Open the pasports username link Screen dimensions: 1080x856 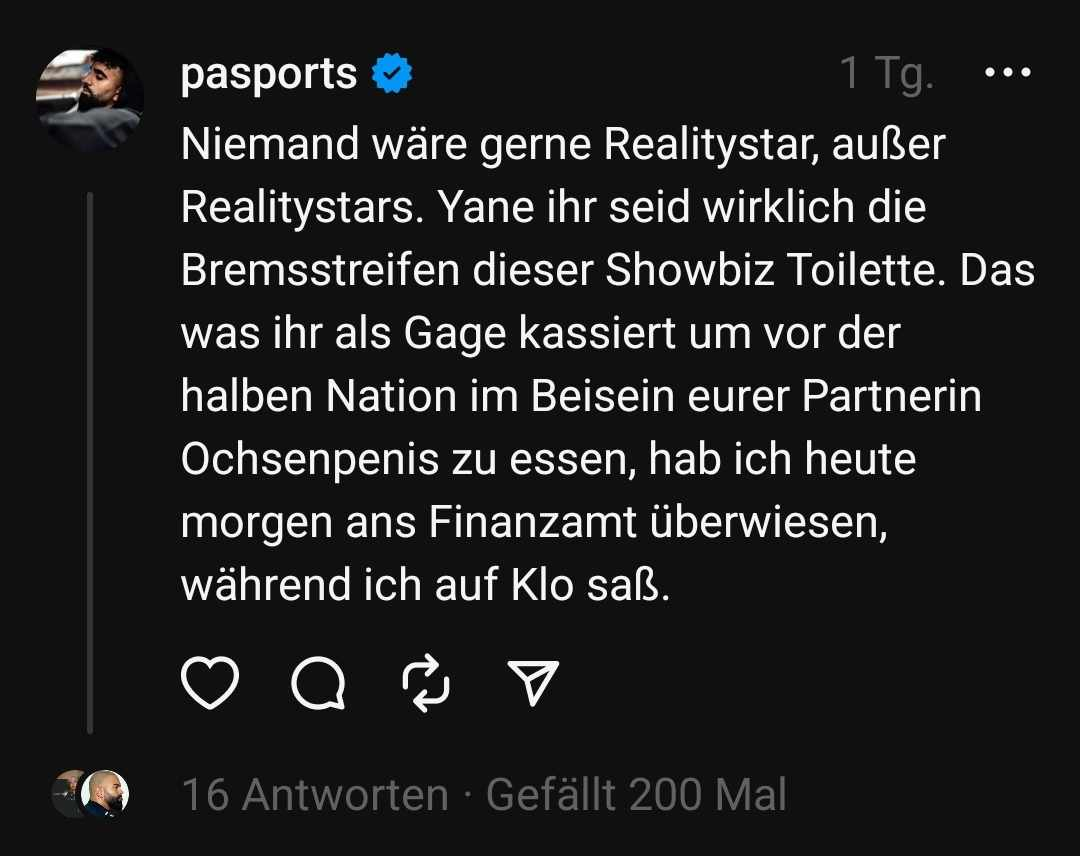point(268,74)
